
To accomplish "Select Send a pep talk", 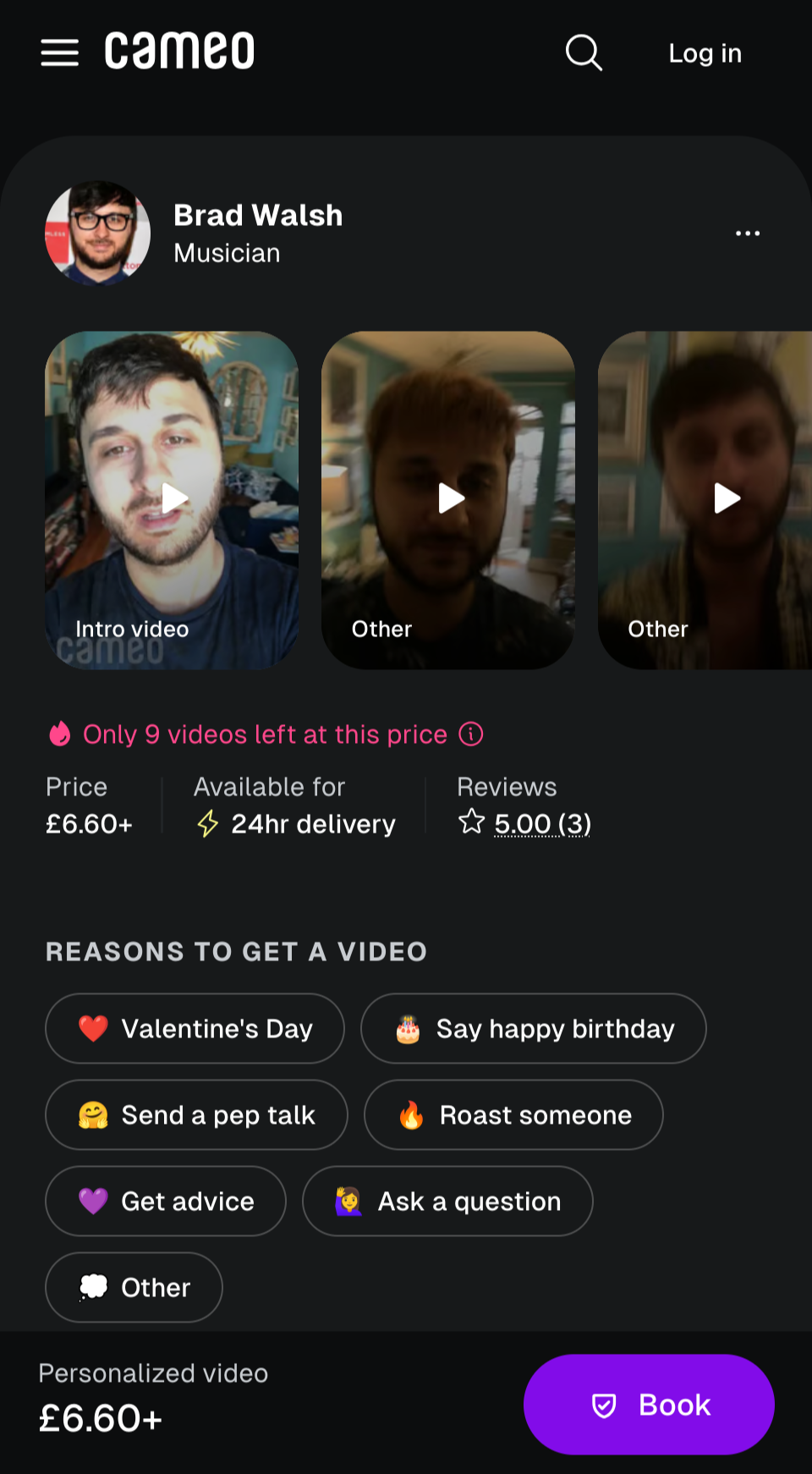I will coord(196,1114).
